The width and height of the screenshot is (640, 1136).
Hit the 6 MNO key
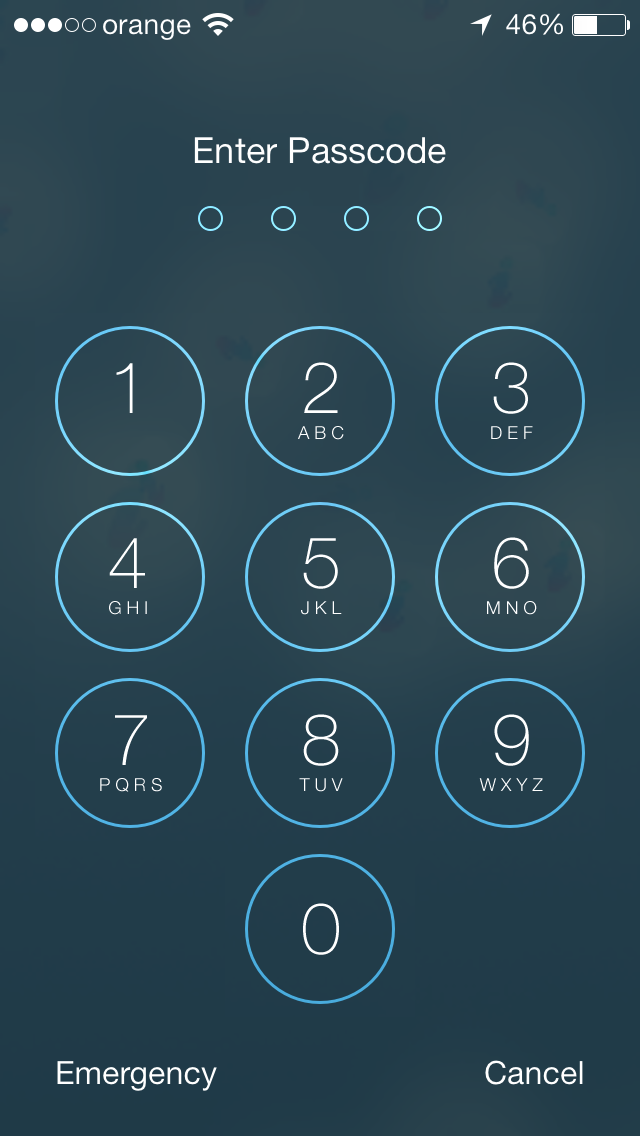pos(510,577)
